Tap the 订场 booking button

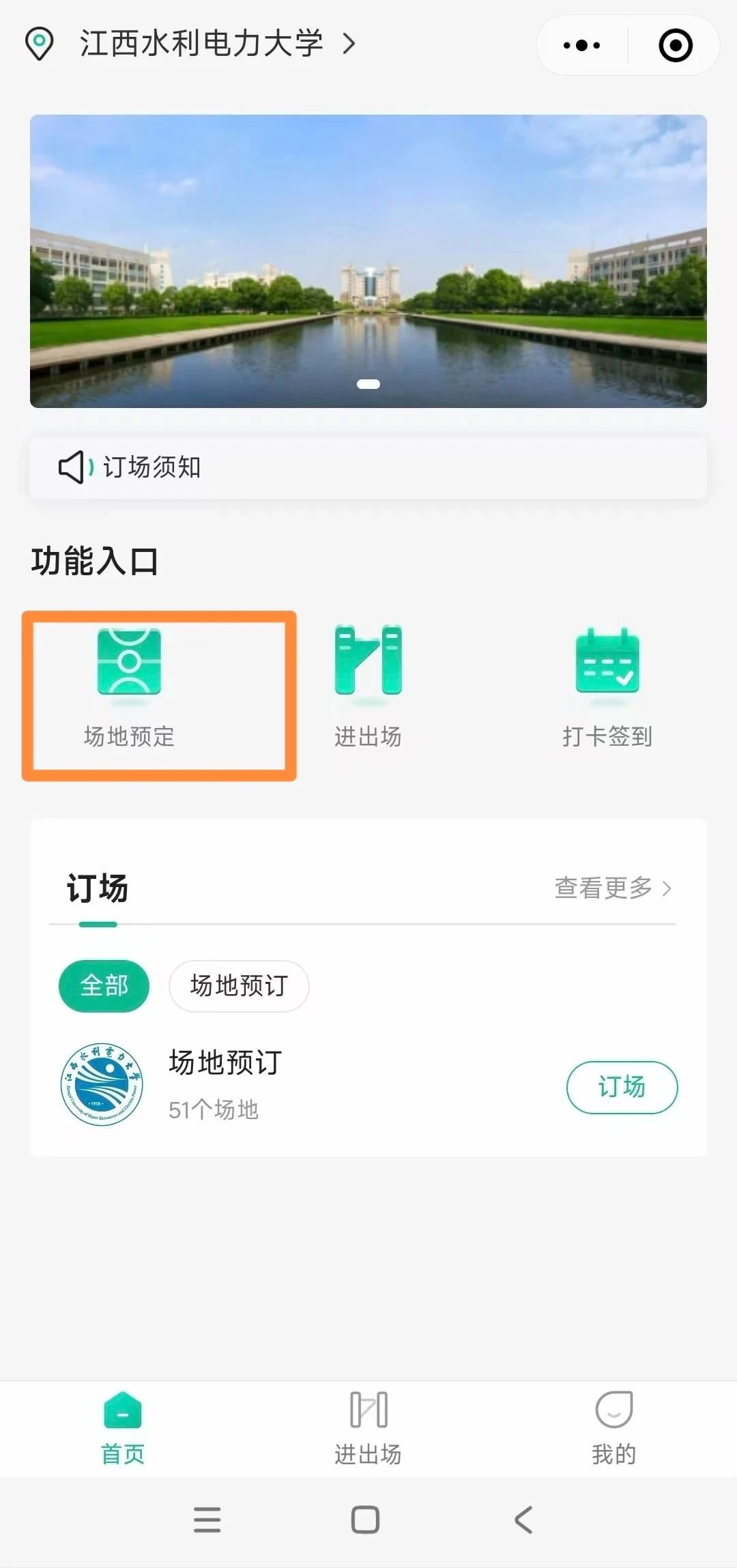[x=622, y=1087]
